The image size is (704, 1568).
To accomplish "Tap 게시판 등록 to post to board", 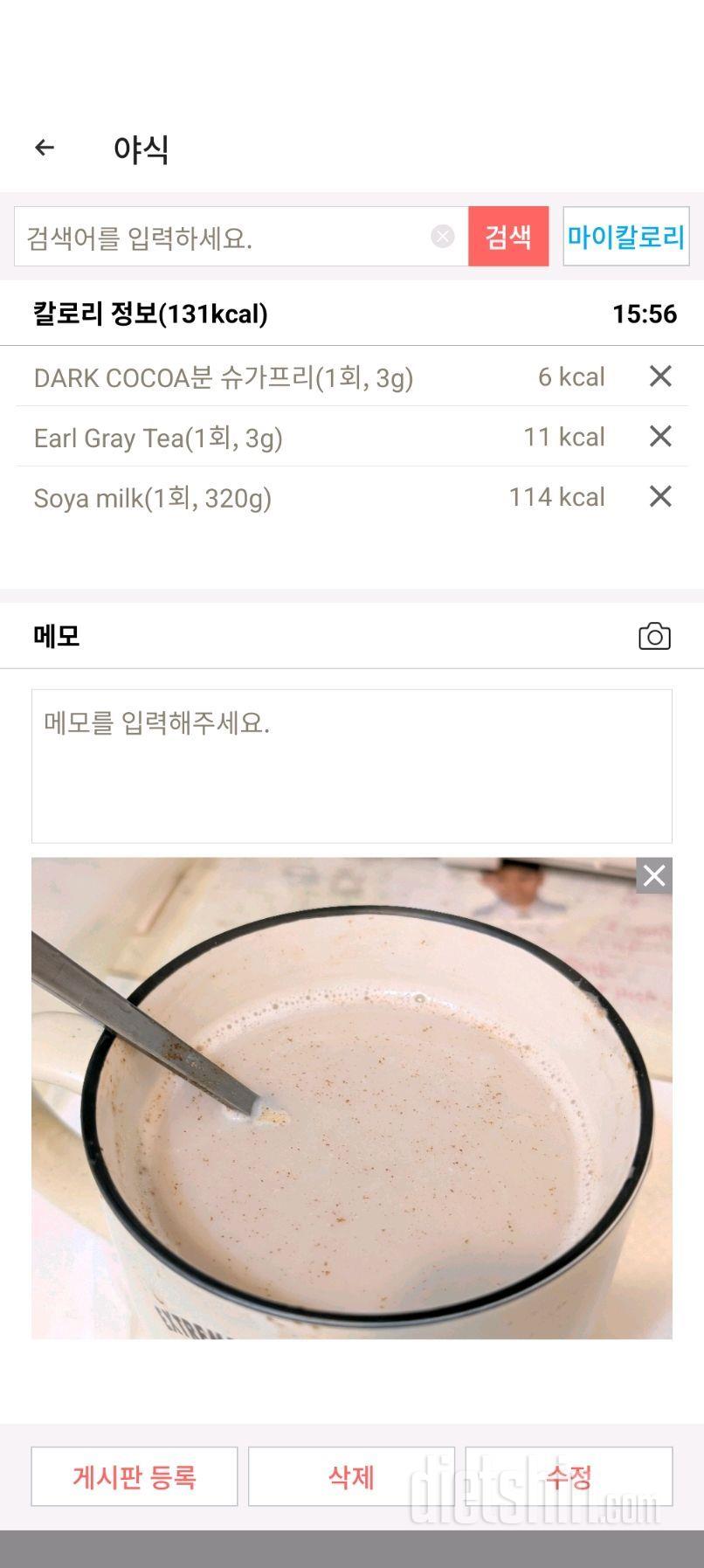I will [x=135, y=1476].
